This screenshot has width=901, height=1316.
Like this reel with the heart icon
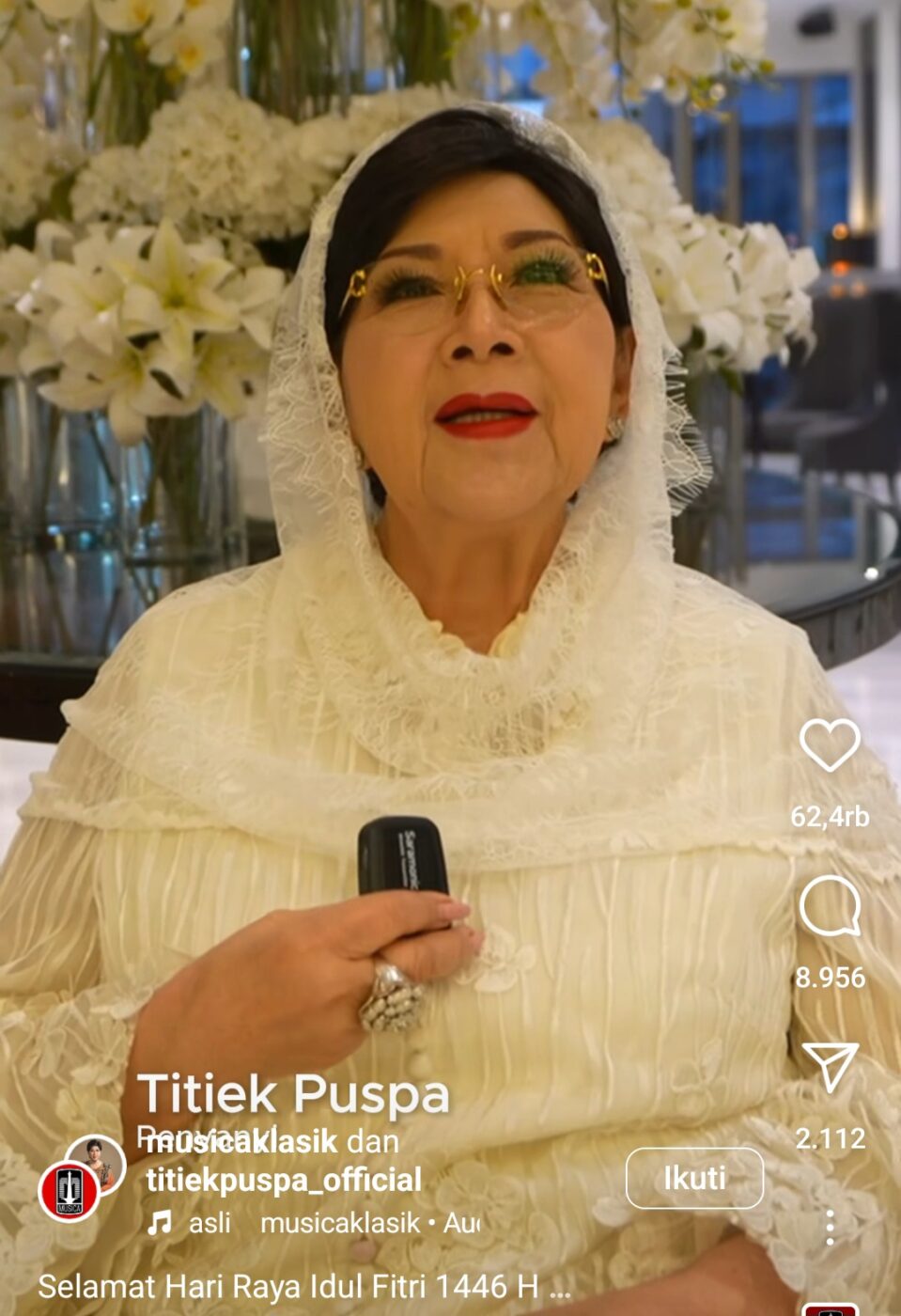point(830,746)
